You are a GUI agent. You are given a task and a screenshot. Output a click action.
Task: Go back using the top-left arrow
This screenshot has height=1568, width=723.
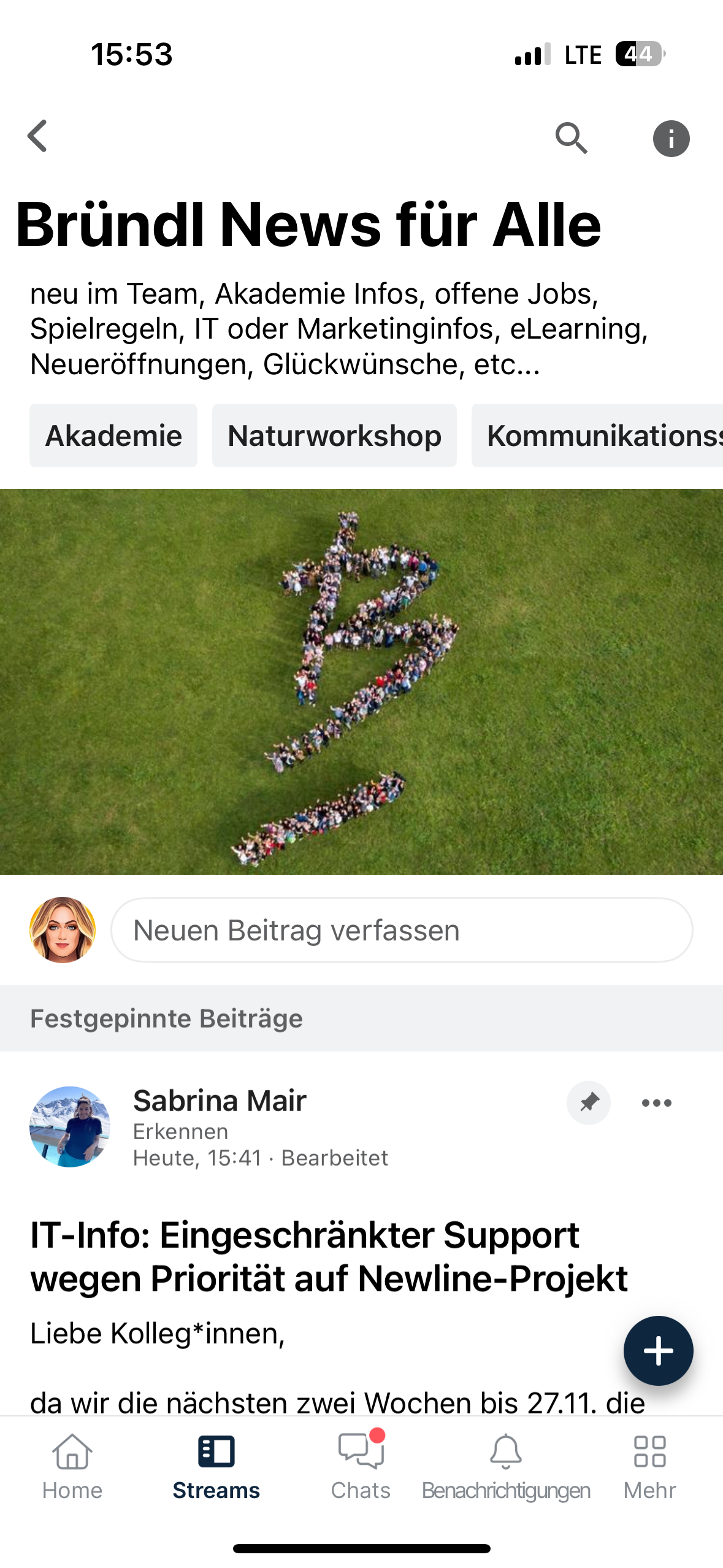38,136
